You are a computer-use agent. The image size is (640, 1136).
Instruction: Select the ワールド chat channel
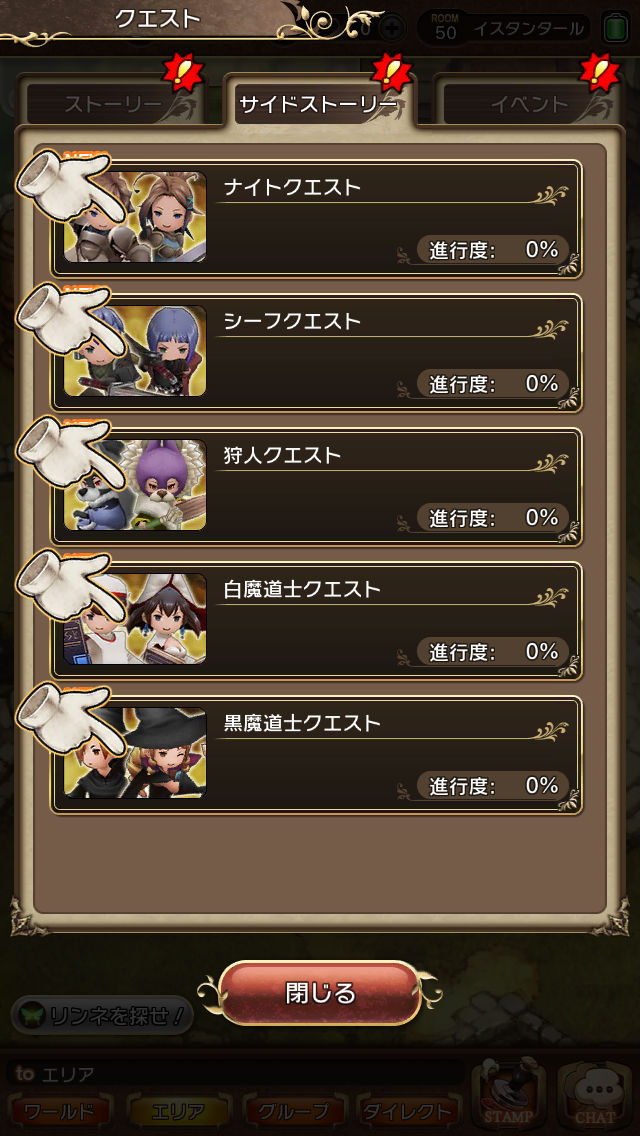(60, 1111)
